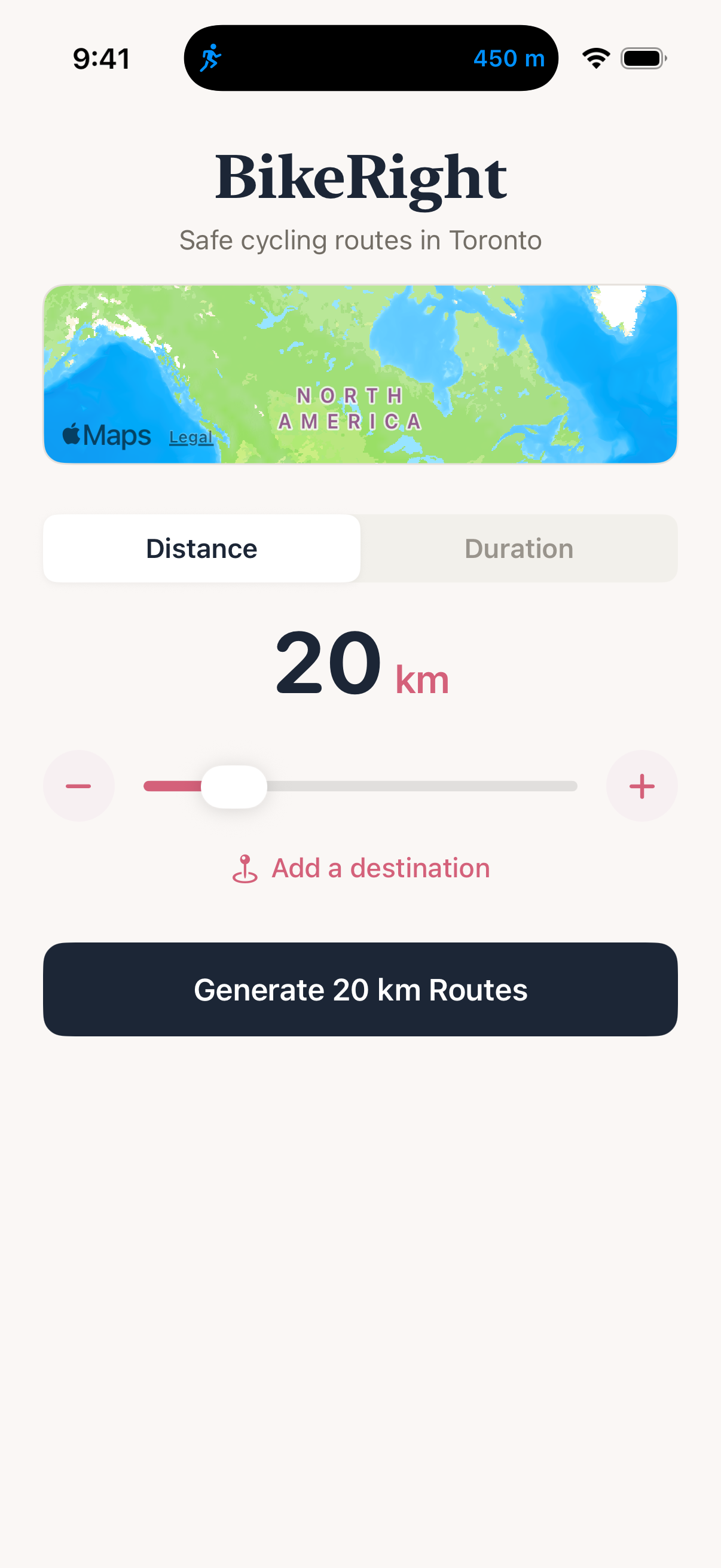
Task: Tap the location pin icon beside Add a destination
Action: pos(246,867)
